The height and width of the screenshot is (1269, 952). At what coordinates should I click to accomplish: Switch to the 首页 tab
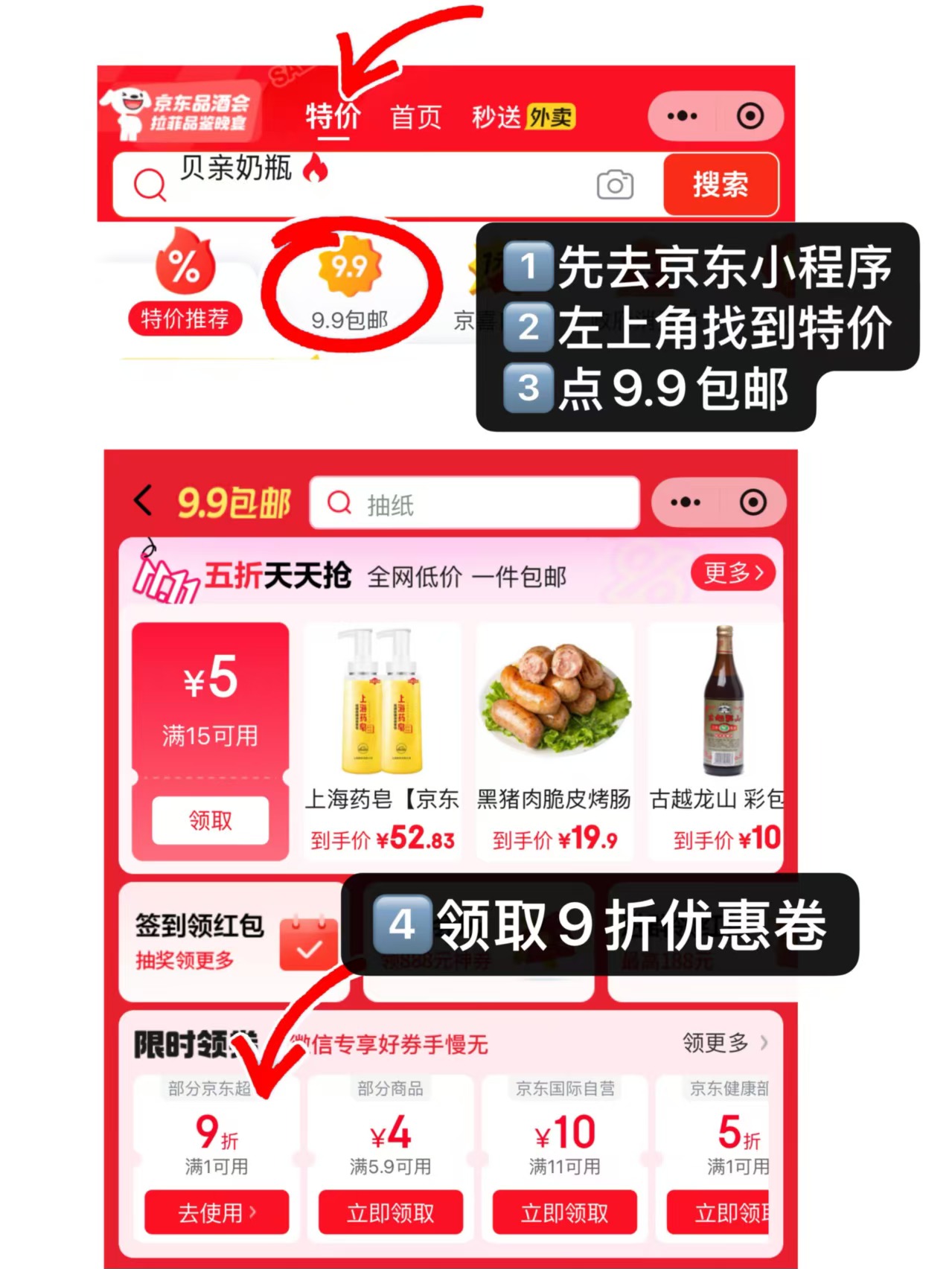click(x=415, y=115)
